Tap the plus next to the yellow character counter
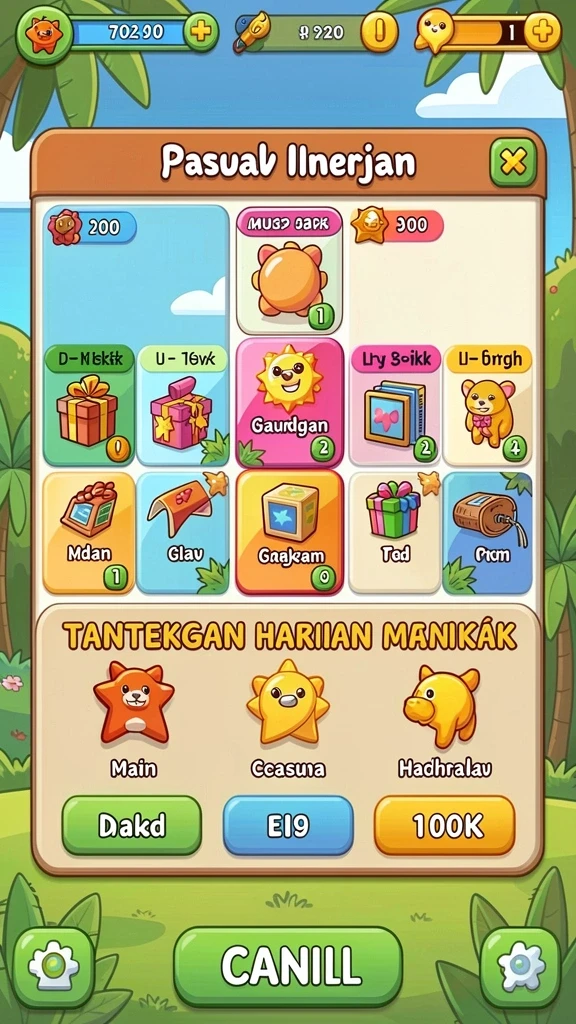Viewport: 576px width, 1024px height. point(543,31)
